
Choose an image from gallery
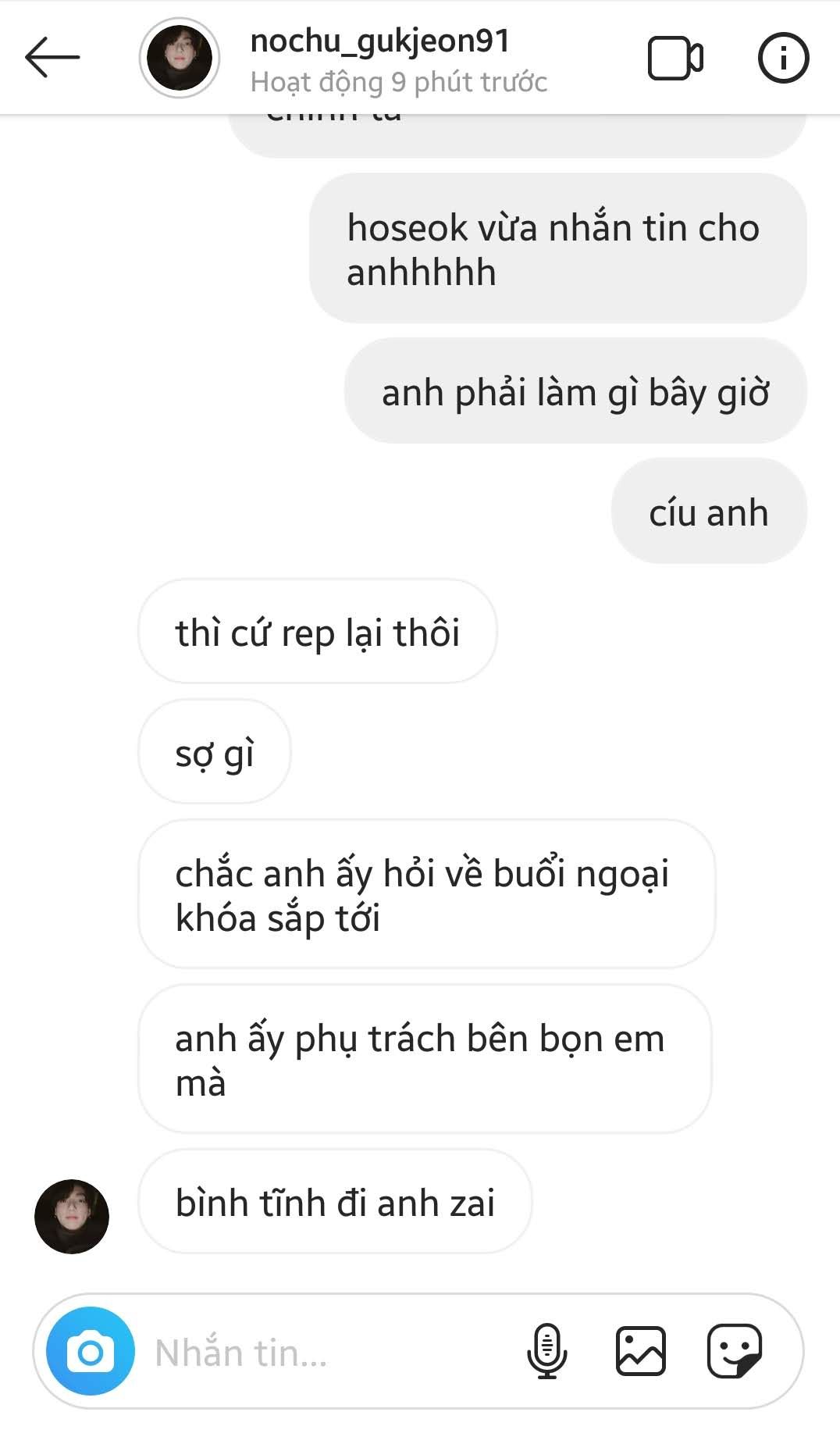point(641,1351)
